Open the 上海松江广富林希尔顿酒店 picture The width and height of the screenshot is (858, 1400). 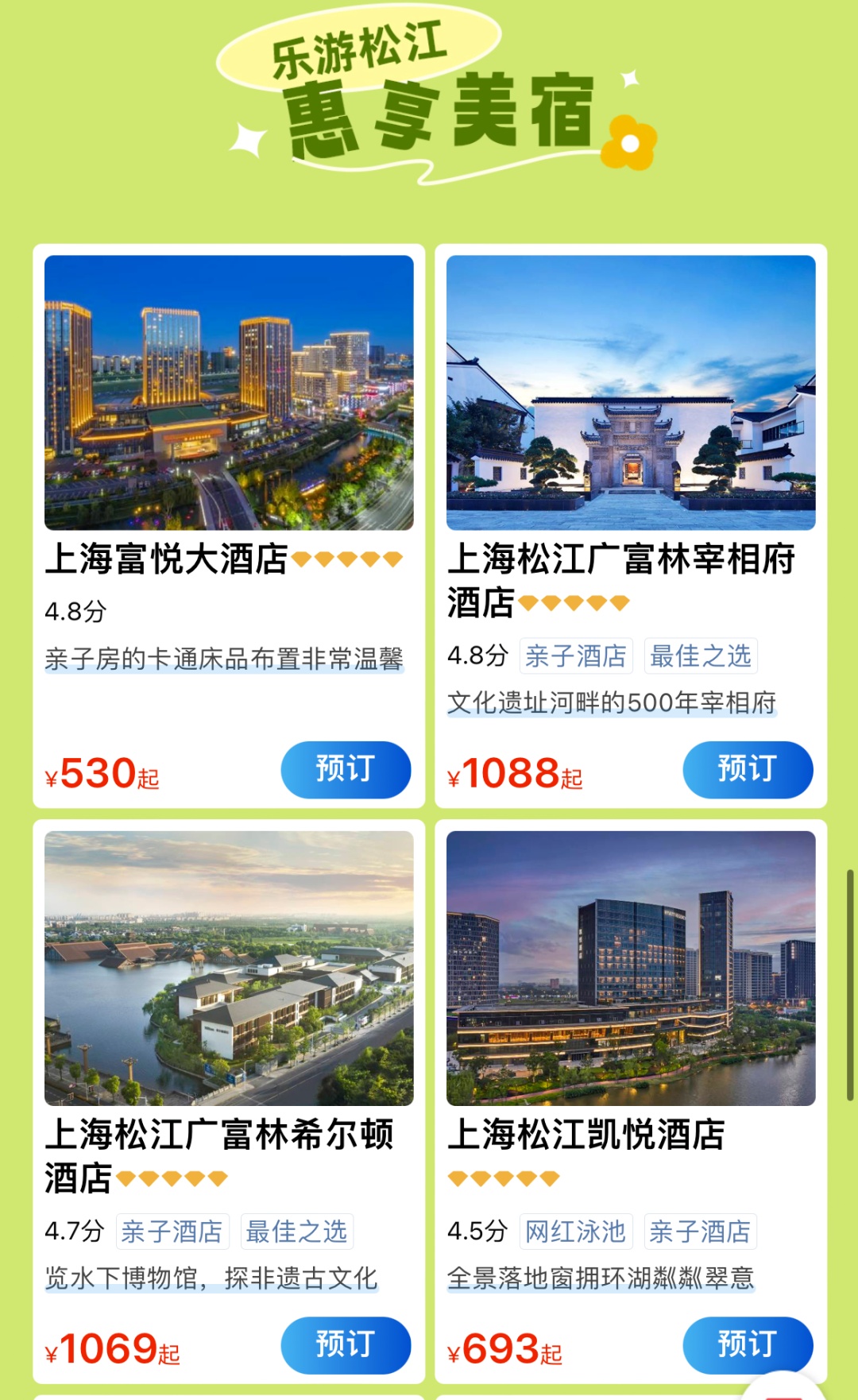click(x=229, y=968)
